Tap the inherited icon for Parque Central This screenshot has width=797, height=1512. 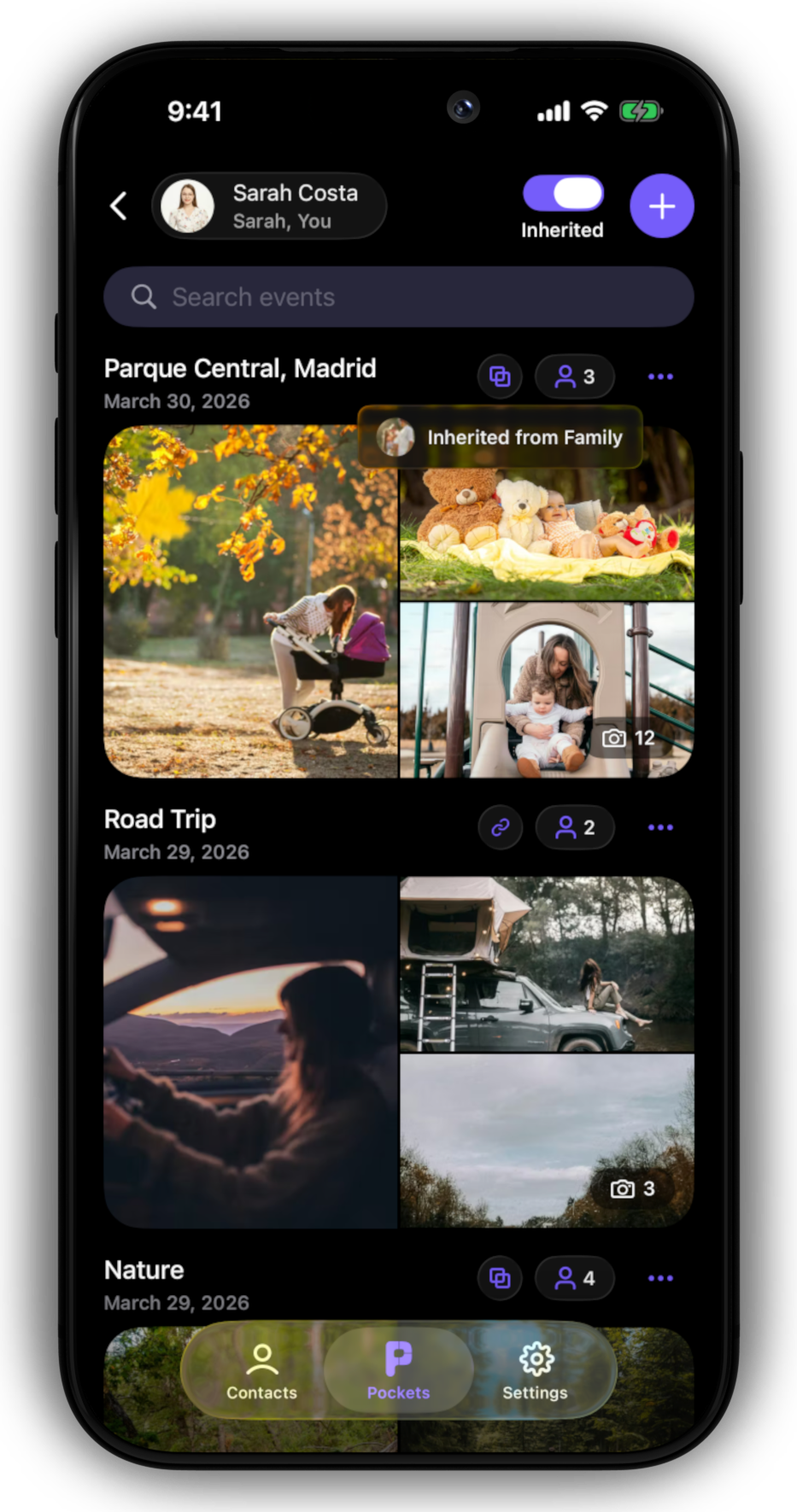(500, 377)
